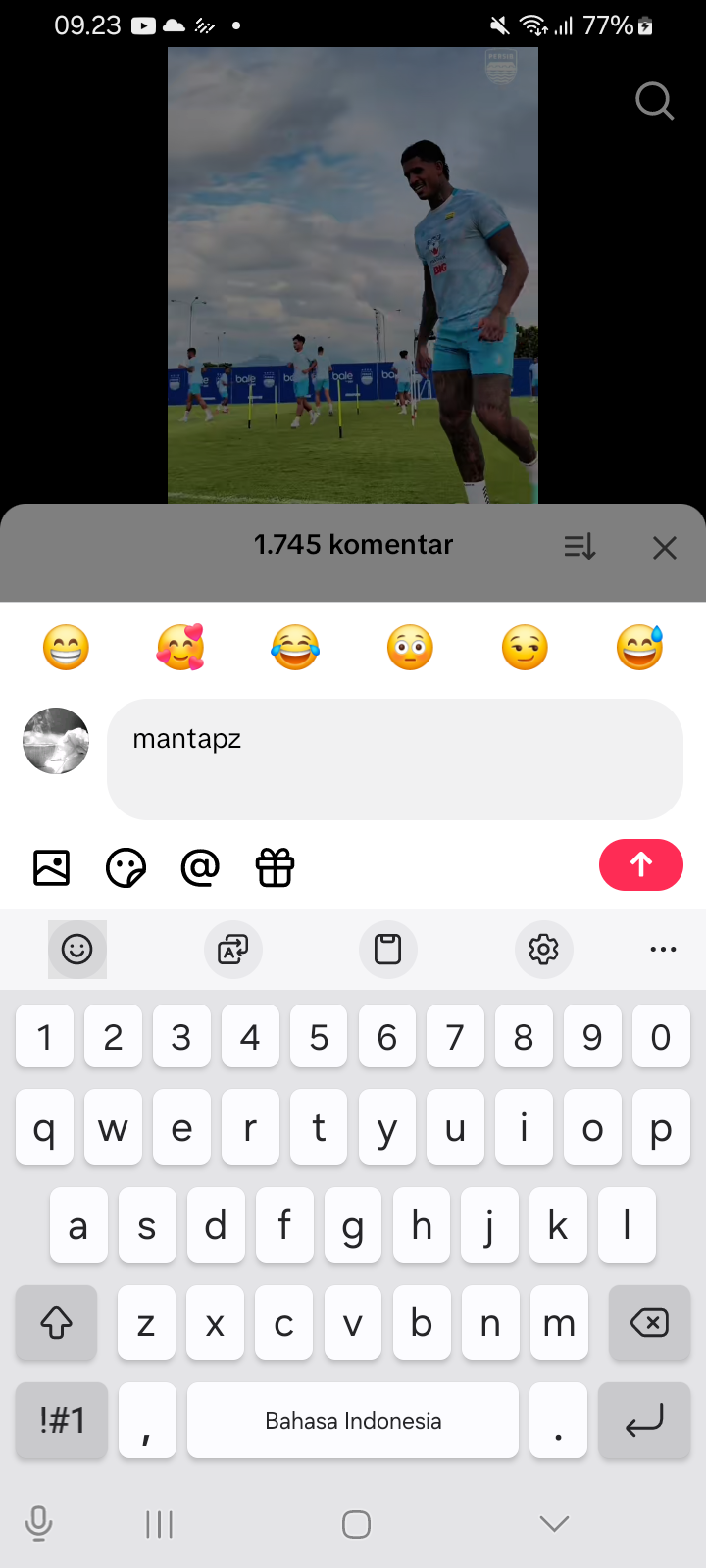Image resolution: width=706 pixels, height=1568 pixels.
Task: Insert the tears of joy emoji
Action: [295, 648]
